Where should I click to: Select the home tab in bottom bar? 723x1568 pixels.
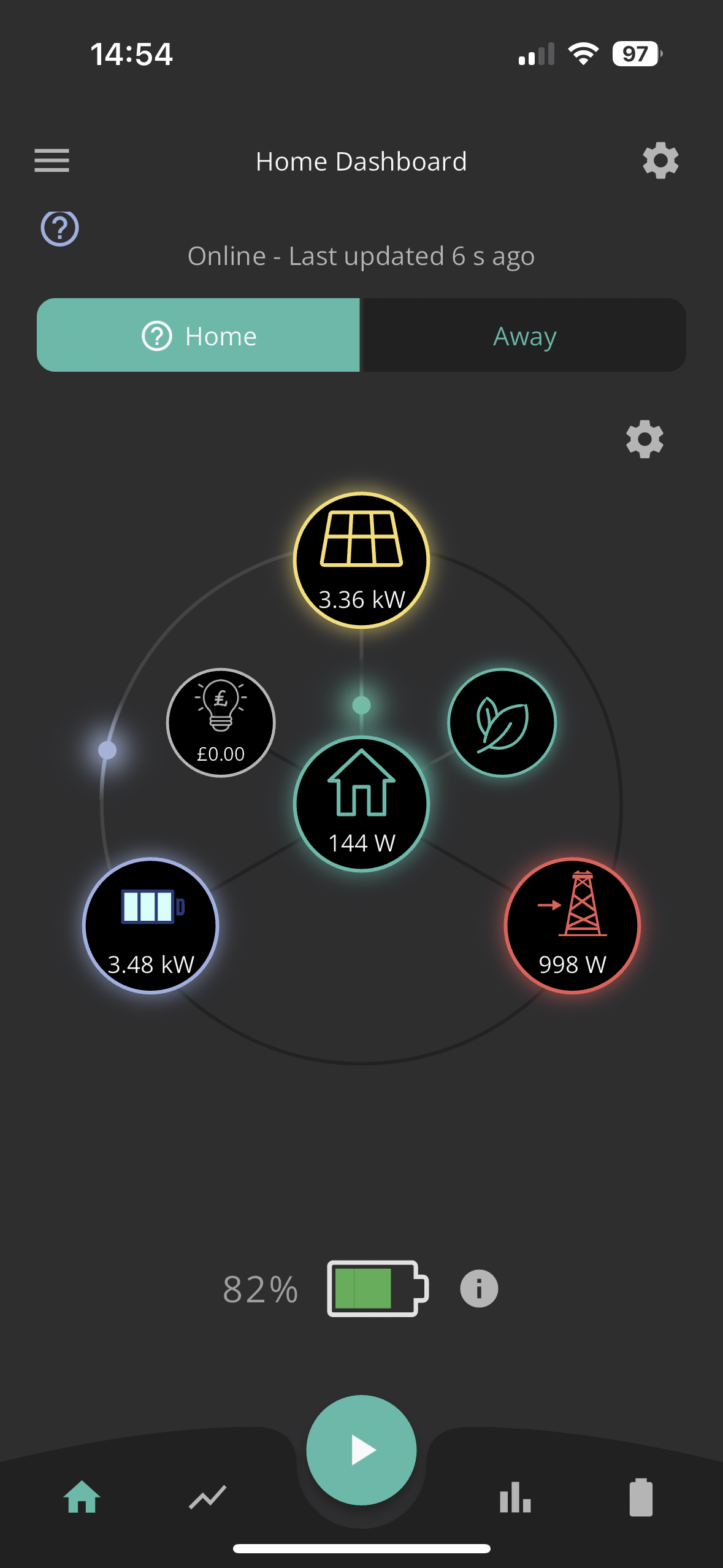coord(82,1497)
